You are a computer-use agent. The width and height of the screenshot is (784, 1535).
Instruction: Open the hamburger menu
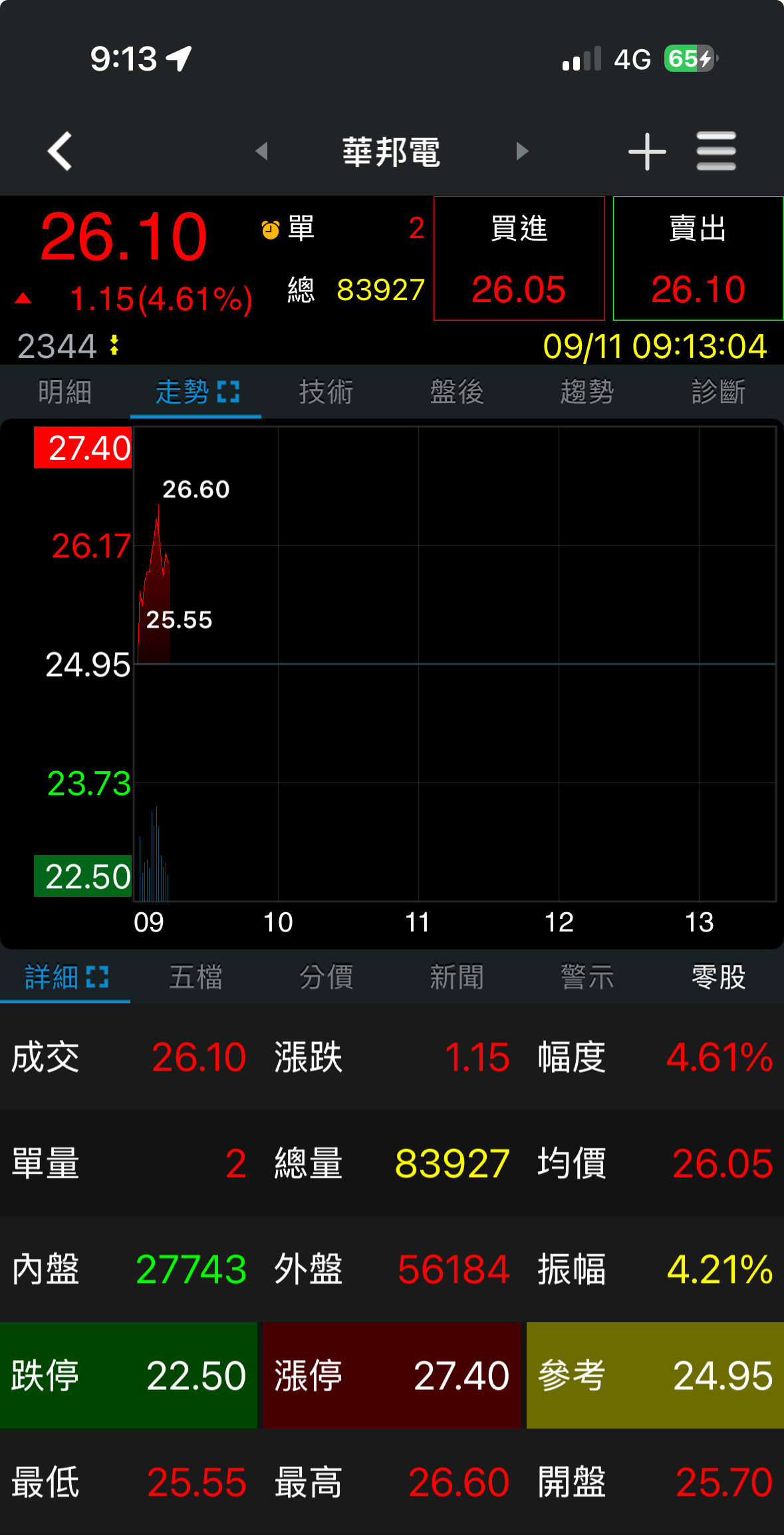point(716,152)
